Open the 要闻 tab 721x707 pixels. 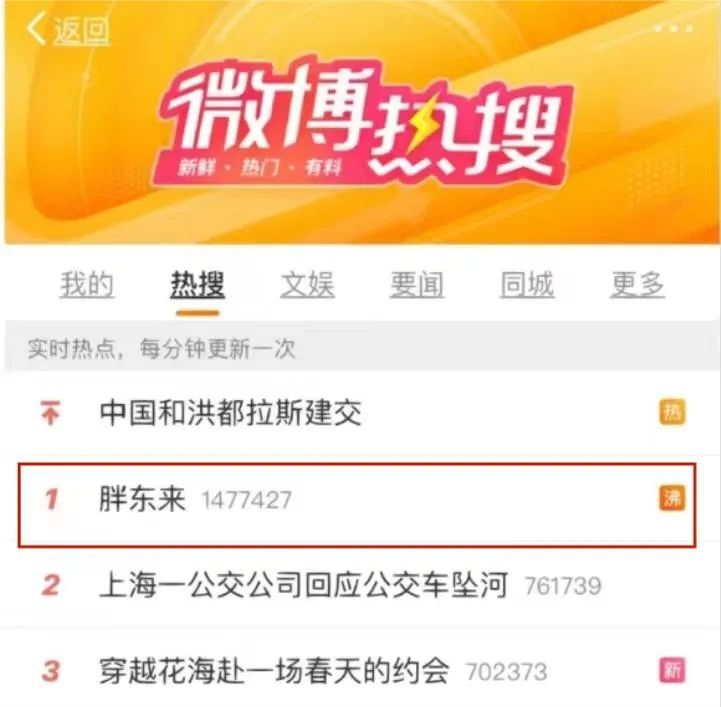[417, 285]
